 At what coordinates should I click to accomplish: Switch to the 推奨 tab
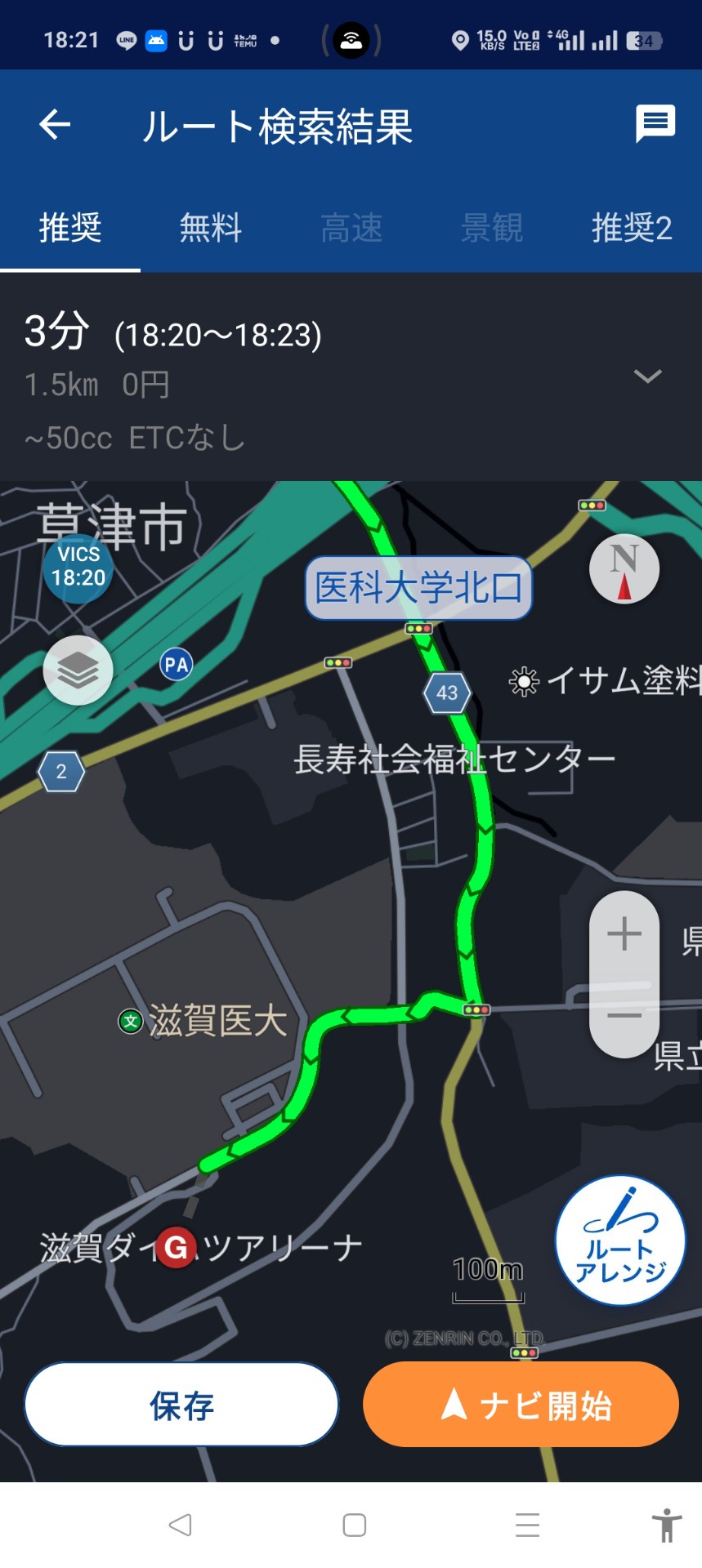(70, 228)
